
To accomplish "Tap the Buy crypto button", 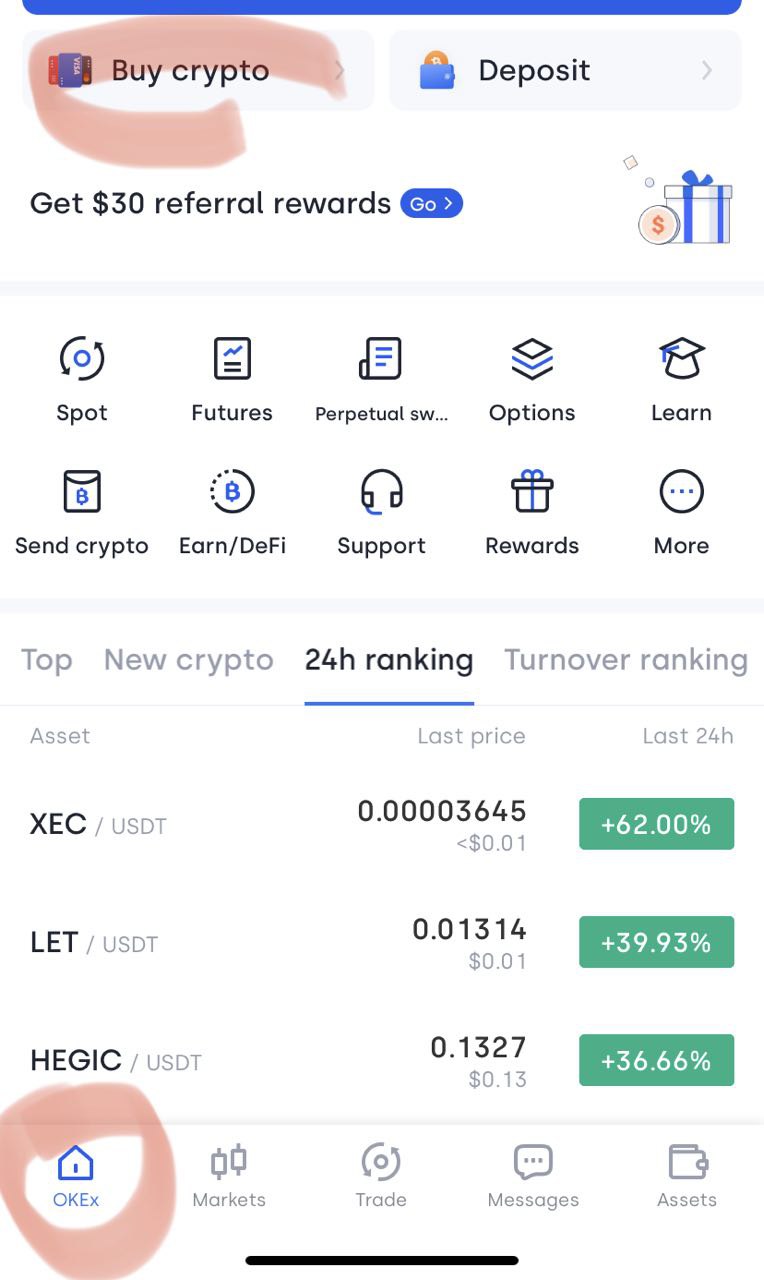I will pos(198,70).
